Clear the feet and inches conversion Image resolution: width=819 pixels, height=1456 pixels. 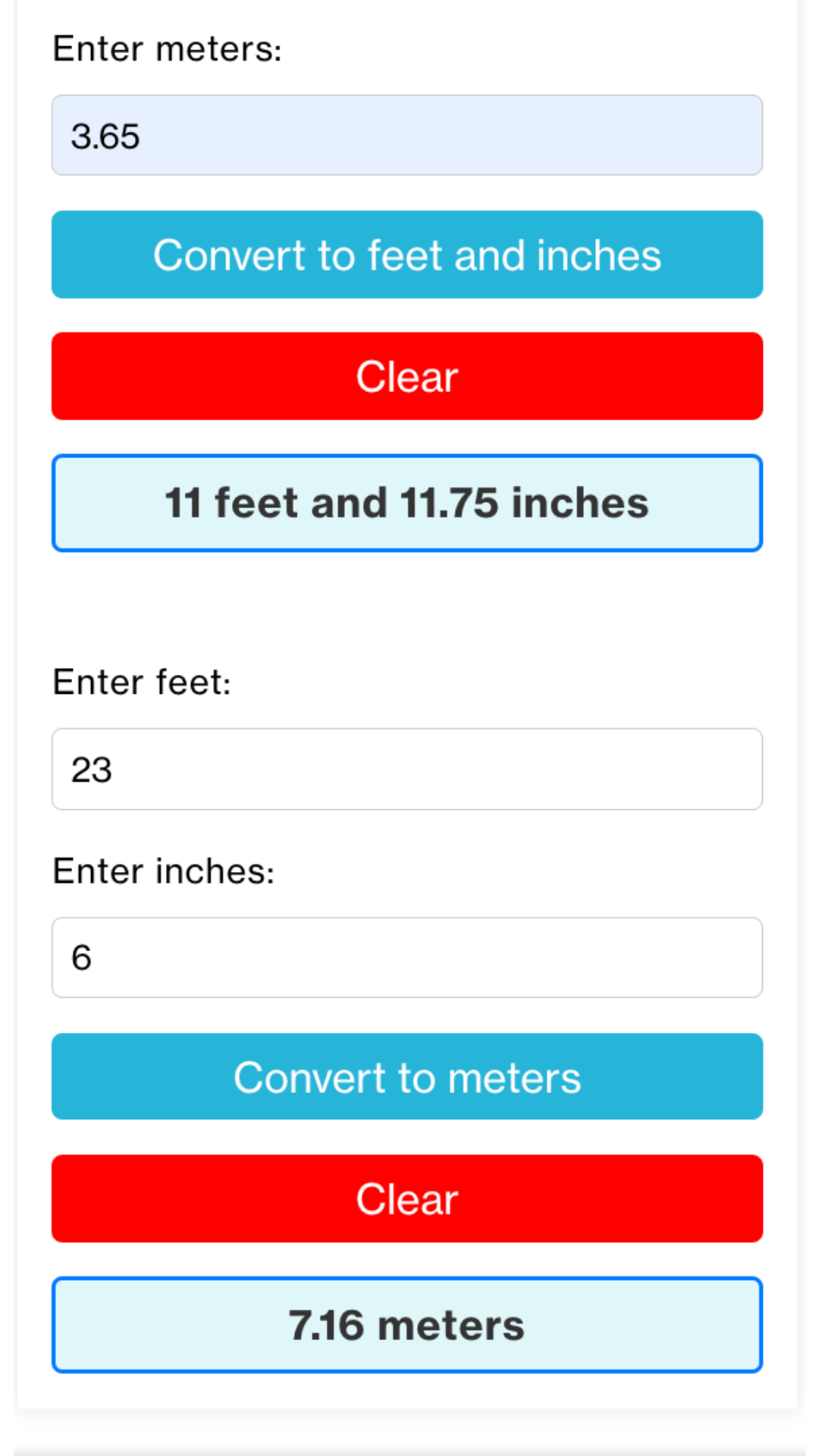click(x=407, y=1199)
